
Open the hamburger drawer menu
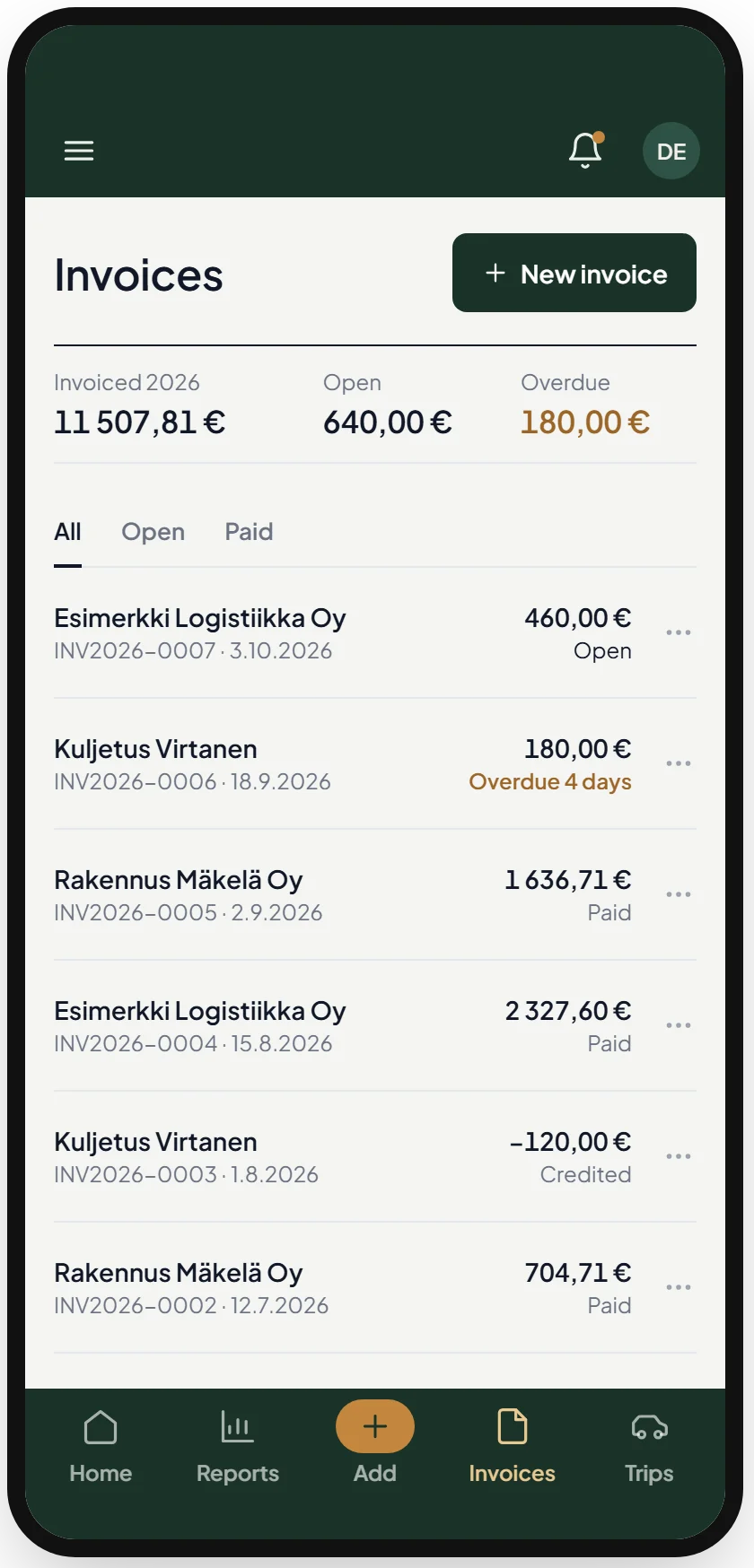[x=79, y=151]
